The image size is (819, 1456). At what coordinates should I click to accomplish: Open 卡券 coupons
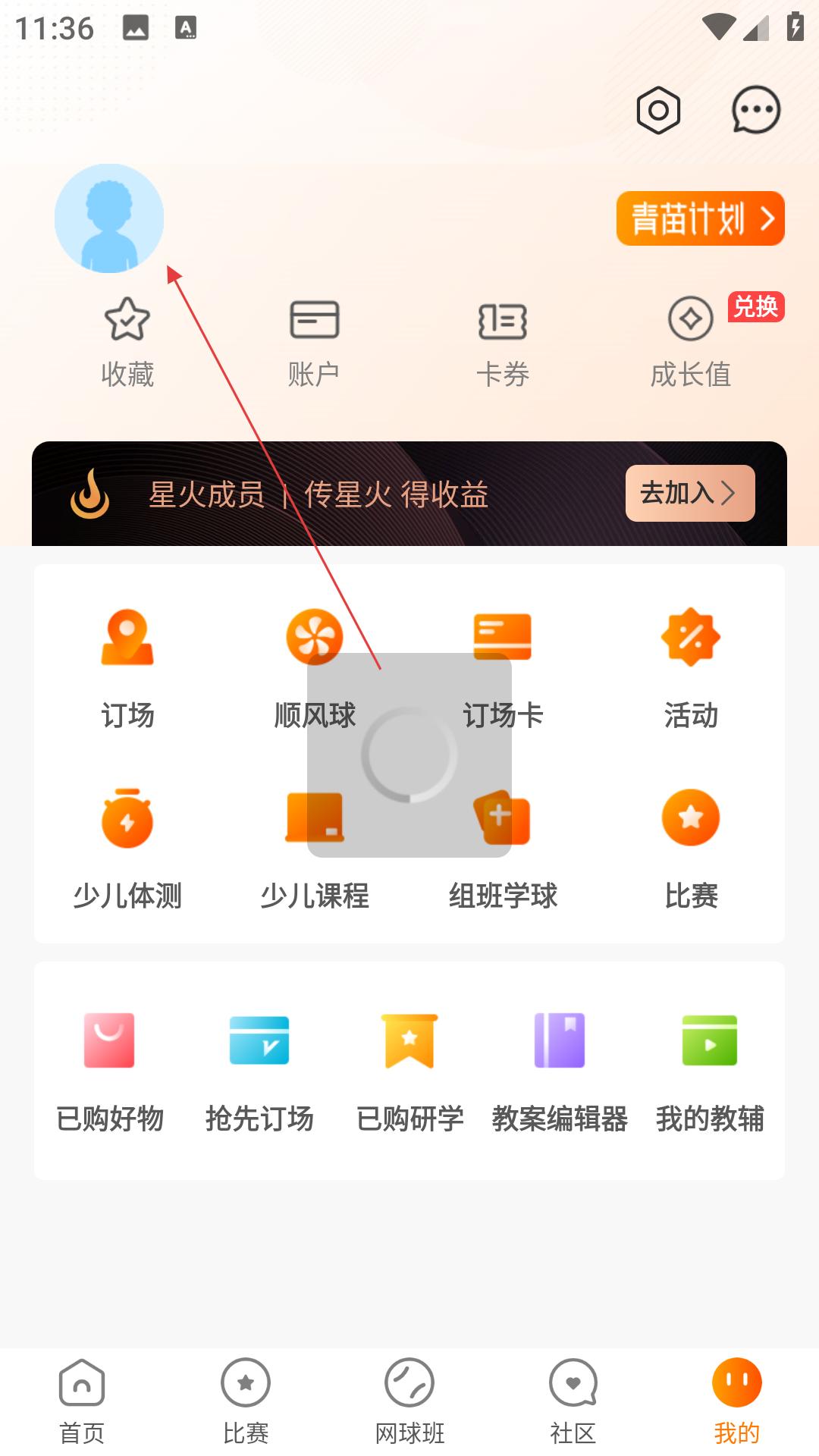502,341
